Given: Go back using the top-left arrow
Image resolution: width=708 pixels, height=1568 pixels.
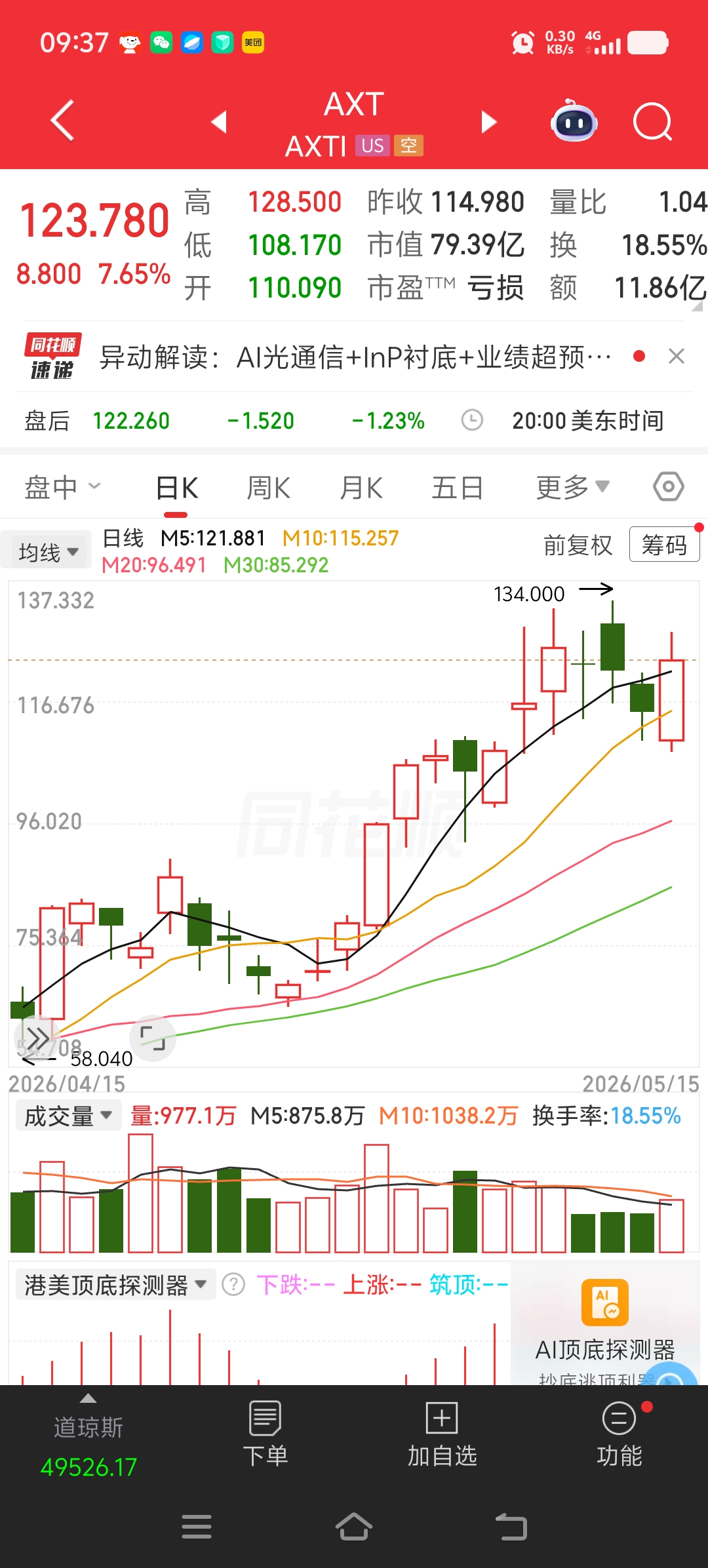Looking at the screenshot, I should pos(63,121).
